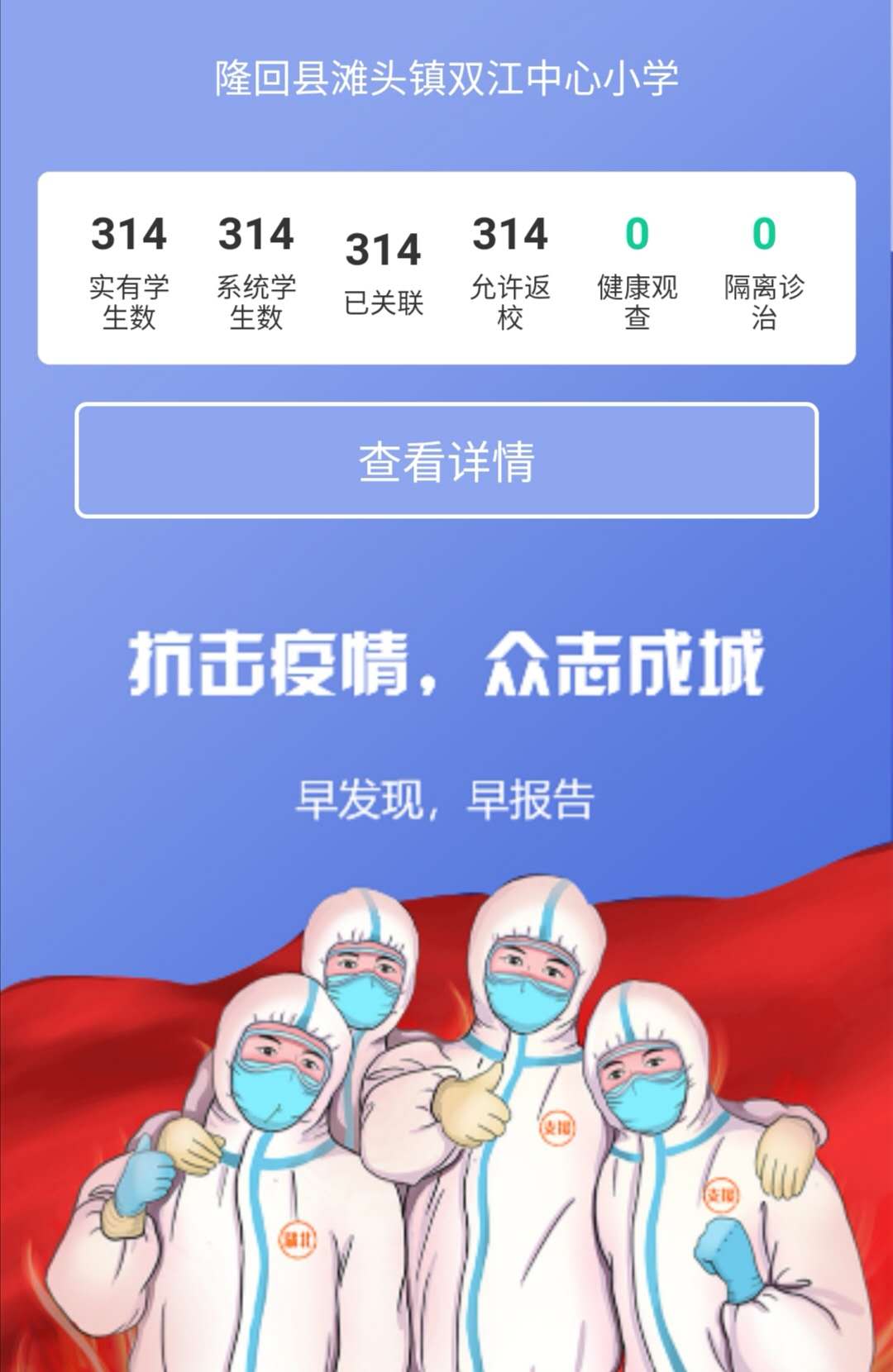The width and height of the screenshot is (893, 1372).
Task: Tap the green 隔离诊治 zero count
Action: click(x=762, y=236)
